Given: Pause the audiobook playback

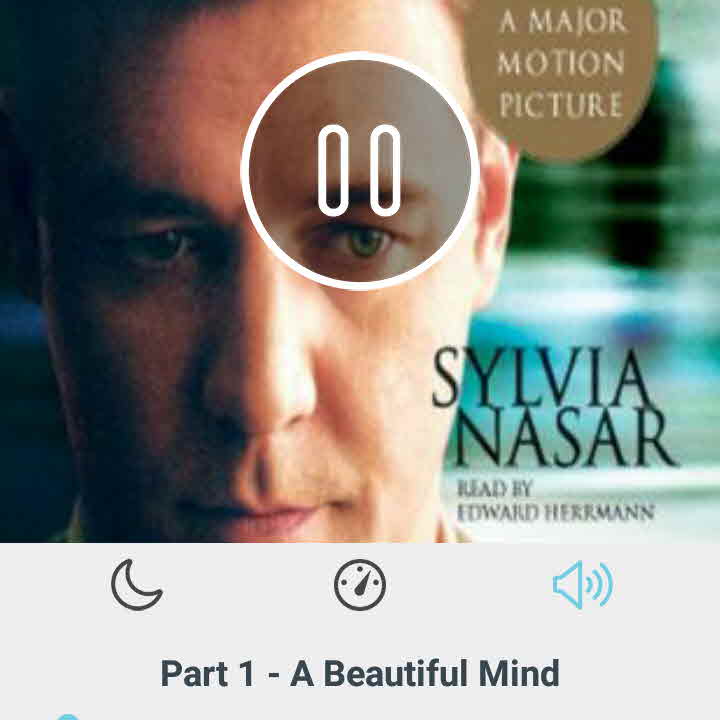Looking at the screenshot, I should 360,171.
